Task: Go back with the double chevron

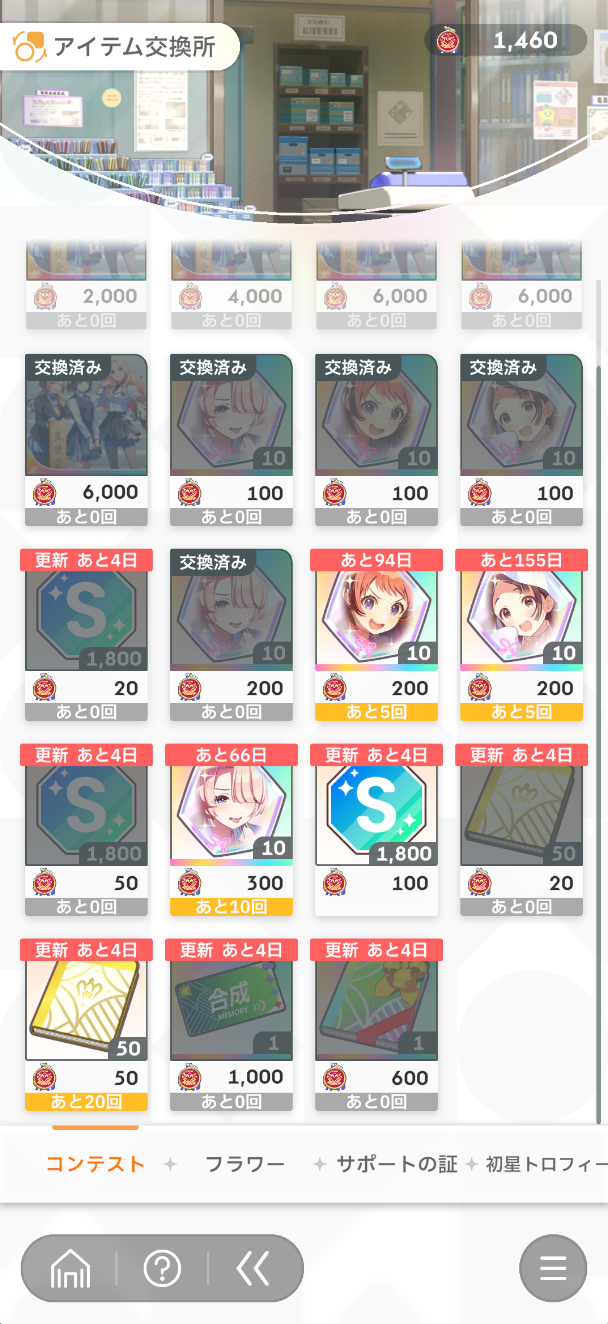Action: [x=253, y=1269]
